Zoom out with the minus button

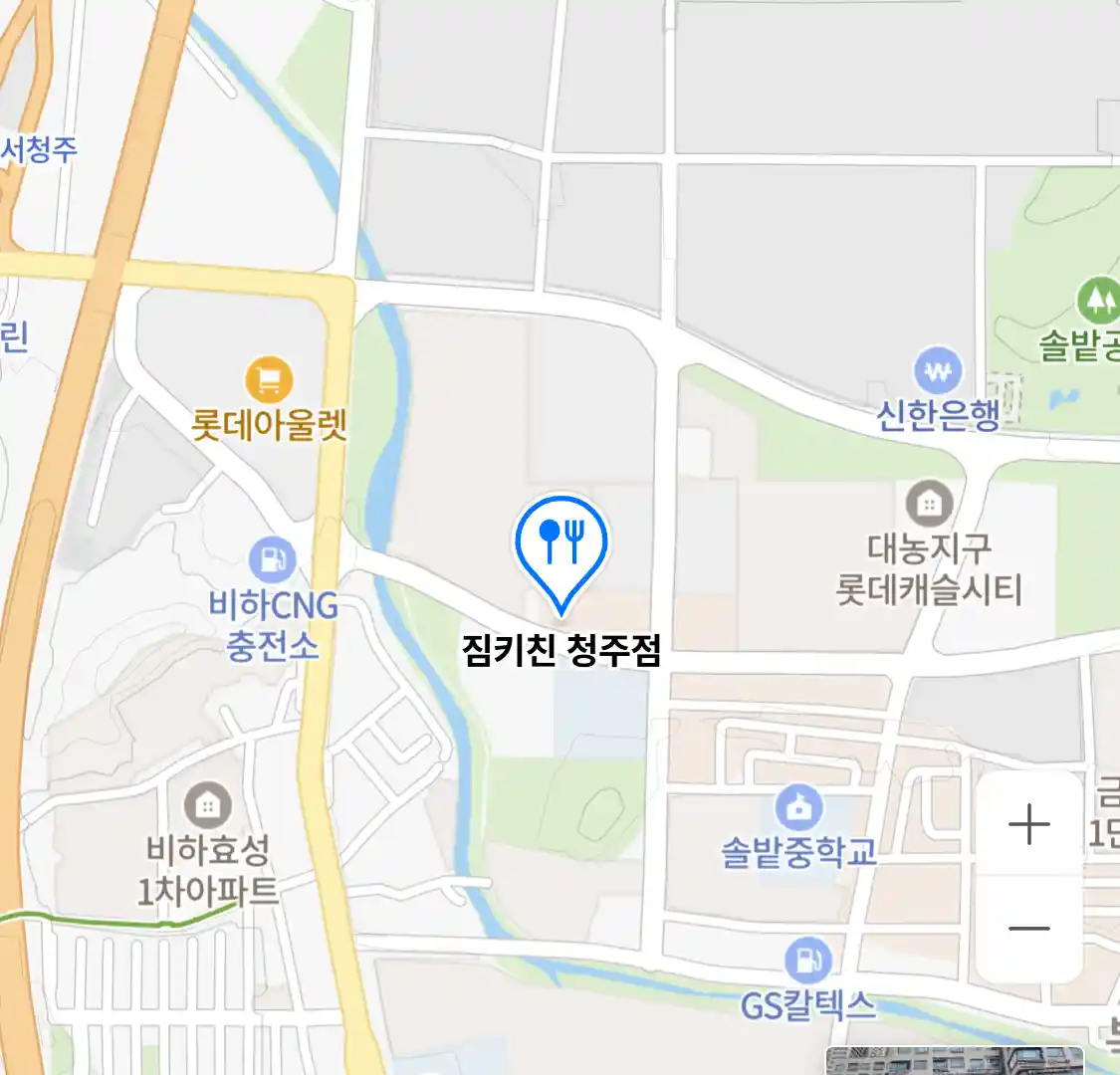click(1028, 929)
